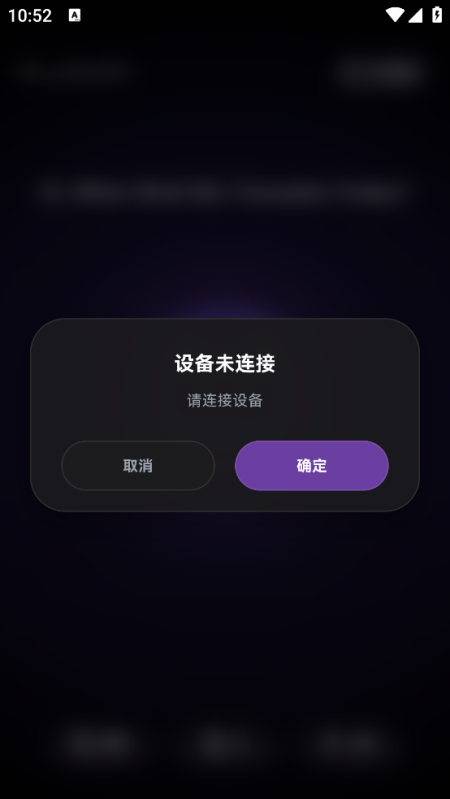
Task: Confirm with the purple 确定 button
Action: (311, 465)
